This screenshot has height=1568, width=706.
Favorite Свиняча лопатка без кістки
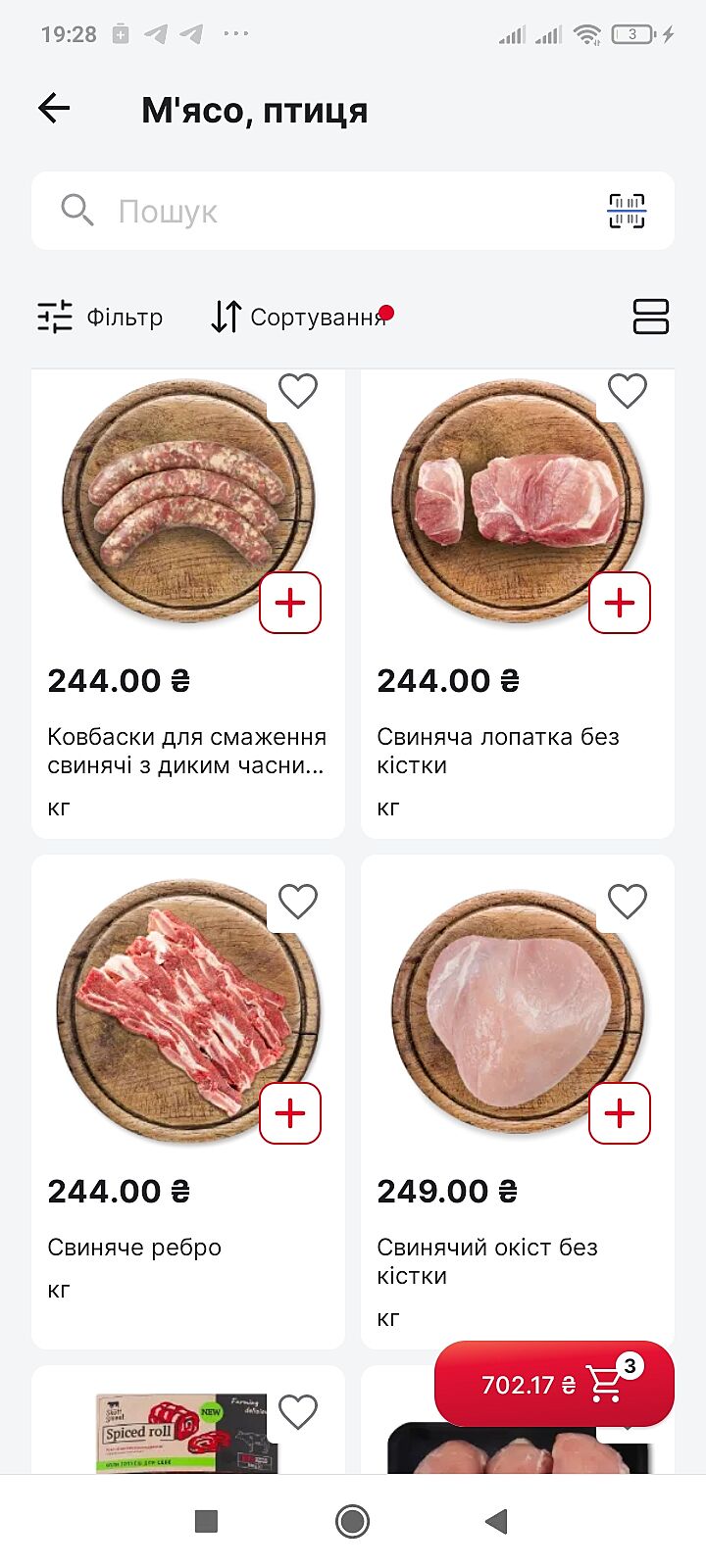tap(627, 391)
